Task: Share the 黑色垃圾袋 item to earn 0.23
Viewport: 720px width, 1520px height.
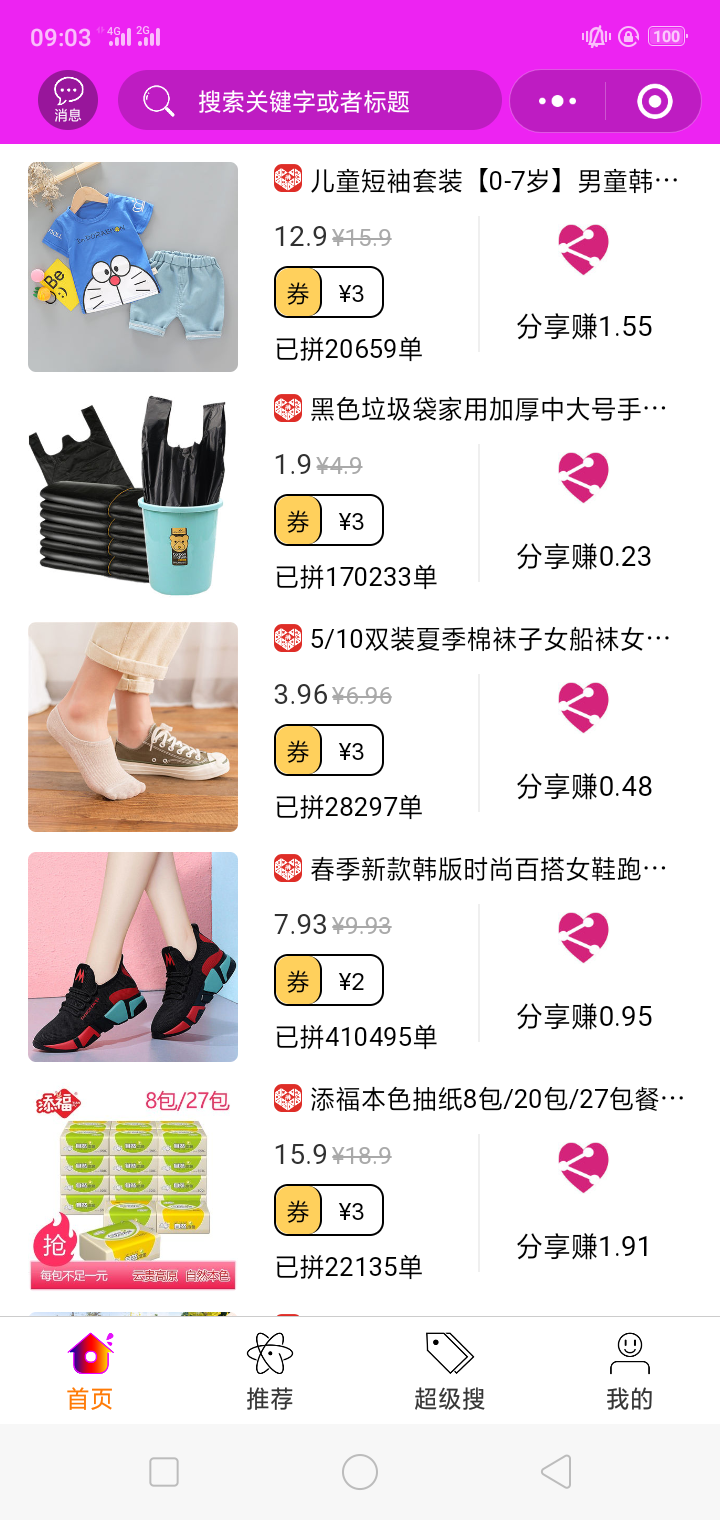Action: (x=584, y=512)
